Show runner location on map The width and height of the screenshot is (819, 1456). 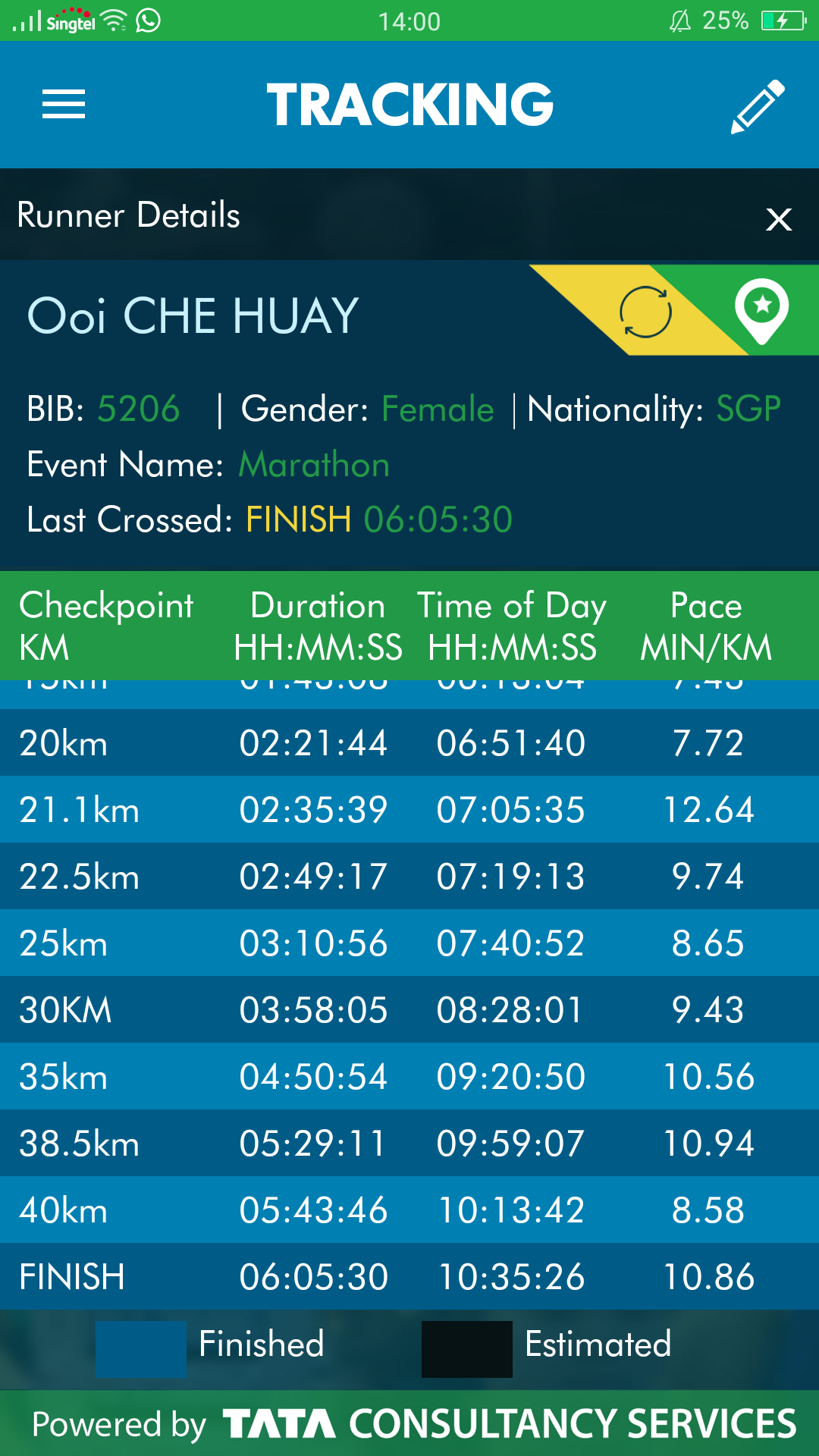761,312
